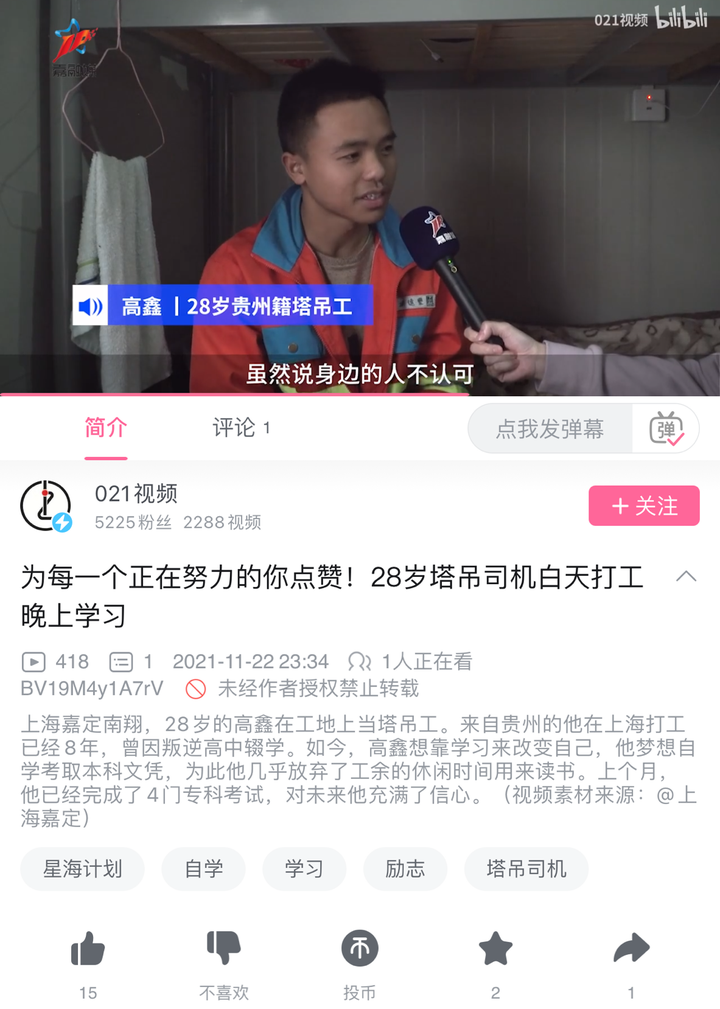Toggle the danmaku display icon

[666, 429]
